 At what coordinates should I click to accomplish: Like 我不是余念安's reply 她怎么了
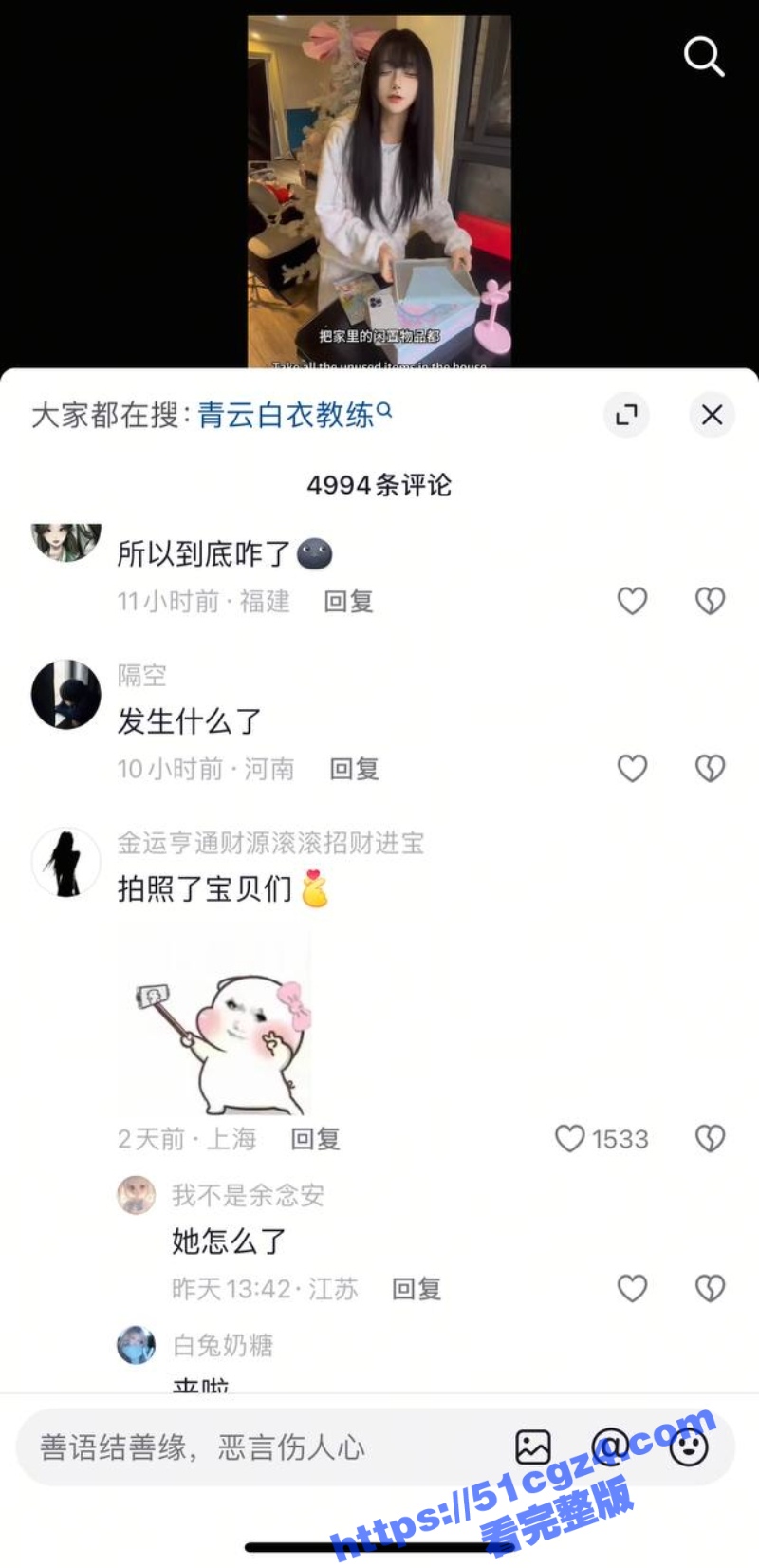(632, 1288)
